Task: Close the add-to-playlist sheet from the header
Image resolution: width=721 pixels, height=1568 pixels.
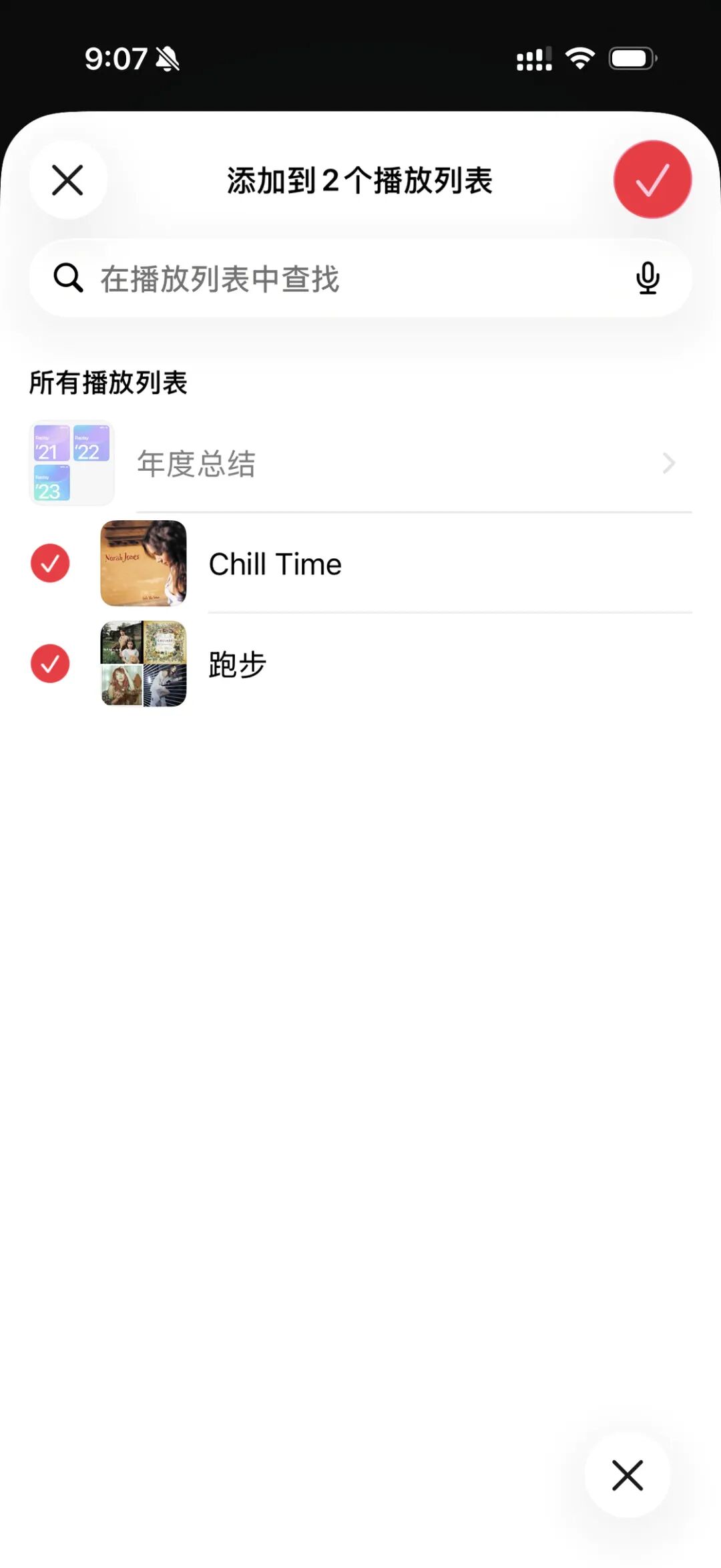Action: point(67,180)
